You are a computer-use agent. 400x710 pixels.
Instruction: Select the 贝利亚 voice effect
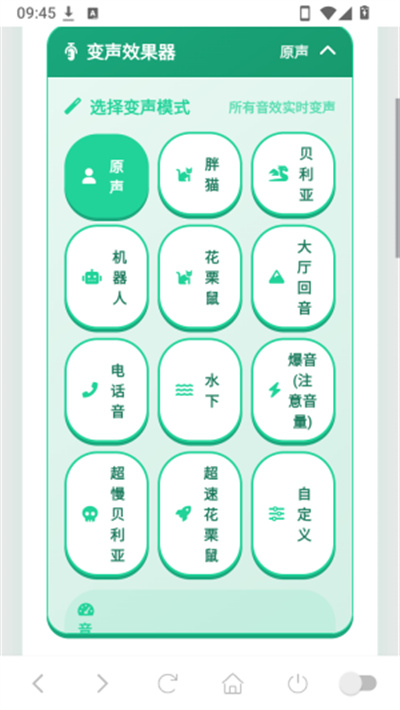tap(293, 175)
